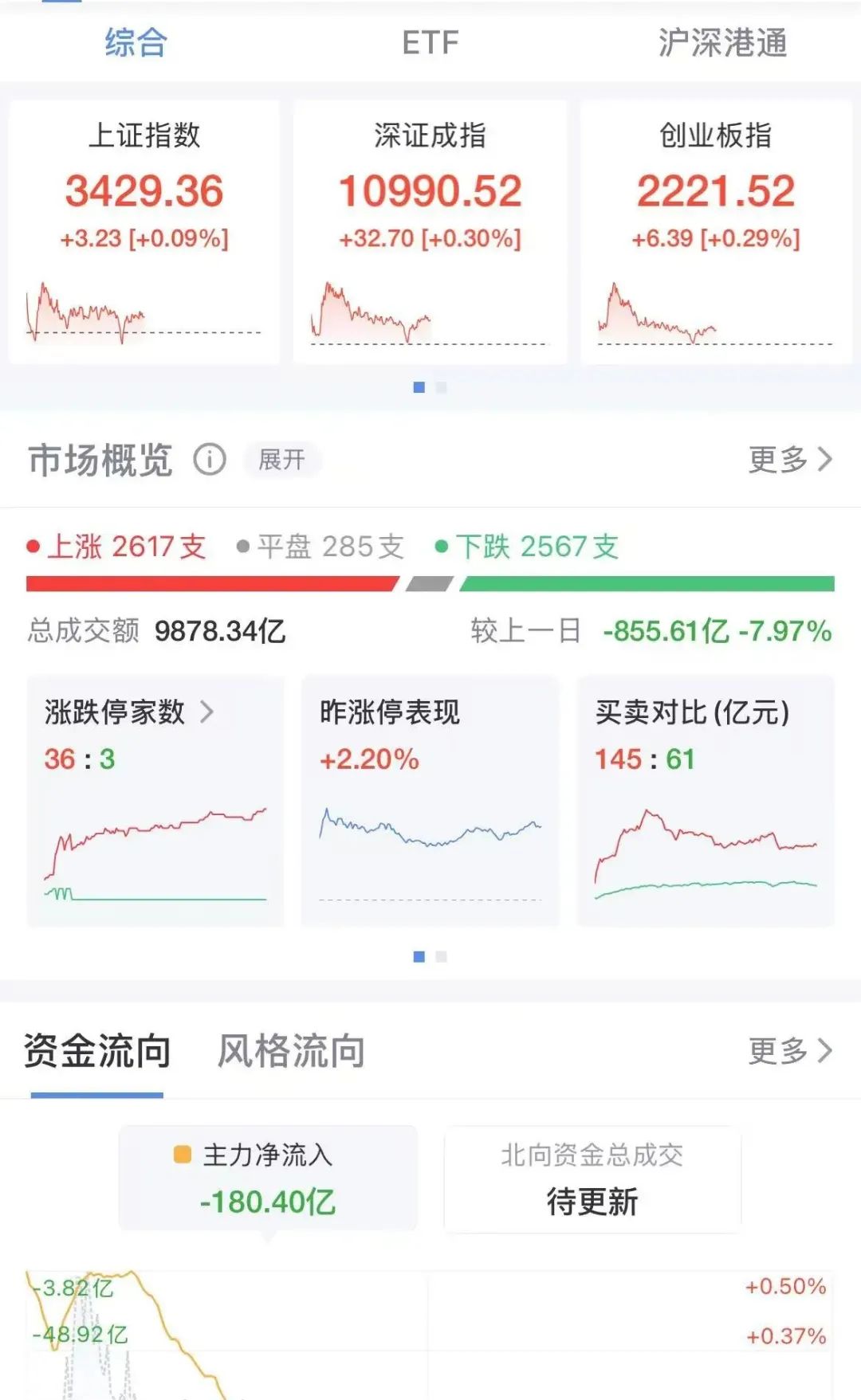
Task: Switch to the ETF tab
Action: [x=431, y=42]
